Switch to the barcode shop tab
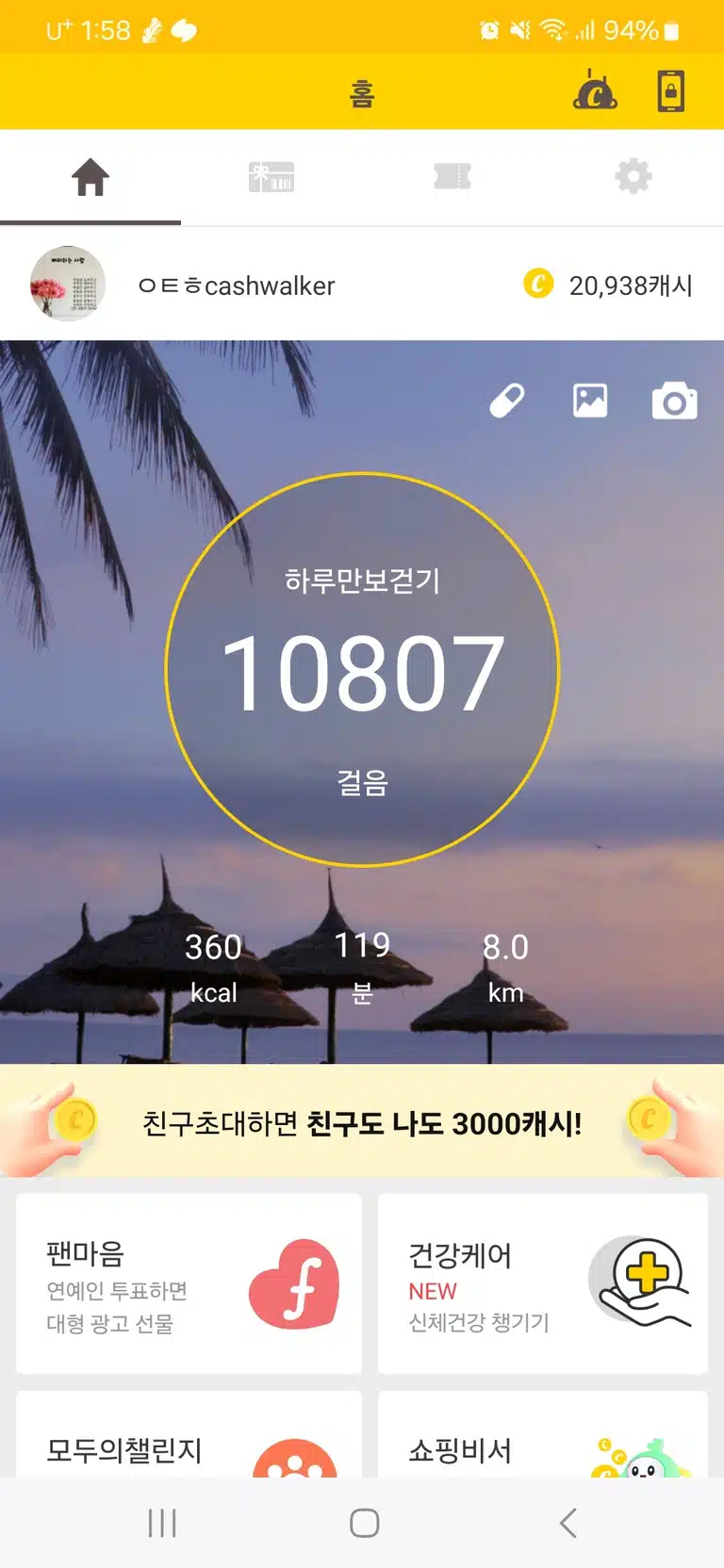The image size is (724, 1568). (x=271, y=177)
